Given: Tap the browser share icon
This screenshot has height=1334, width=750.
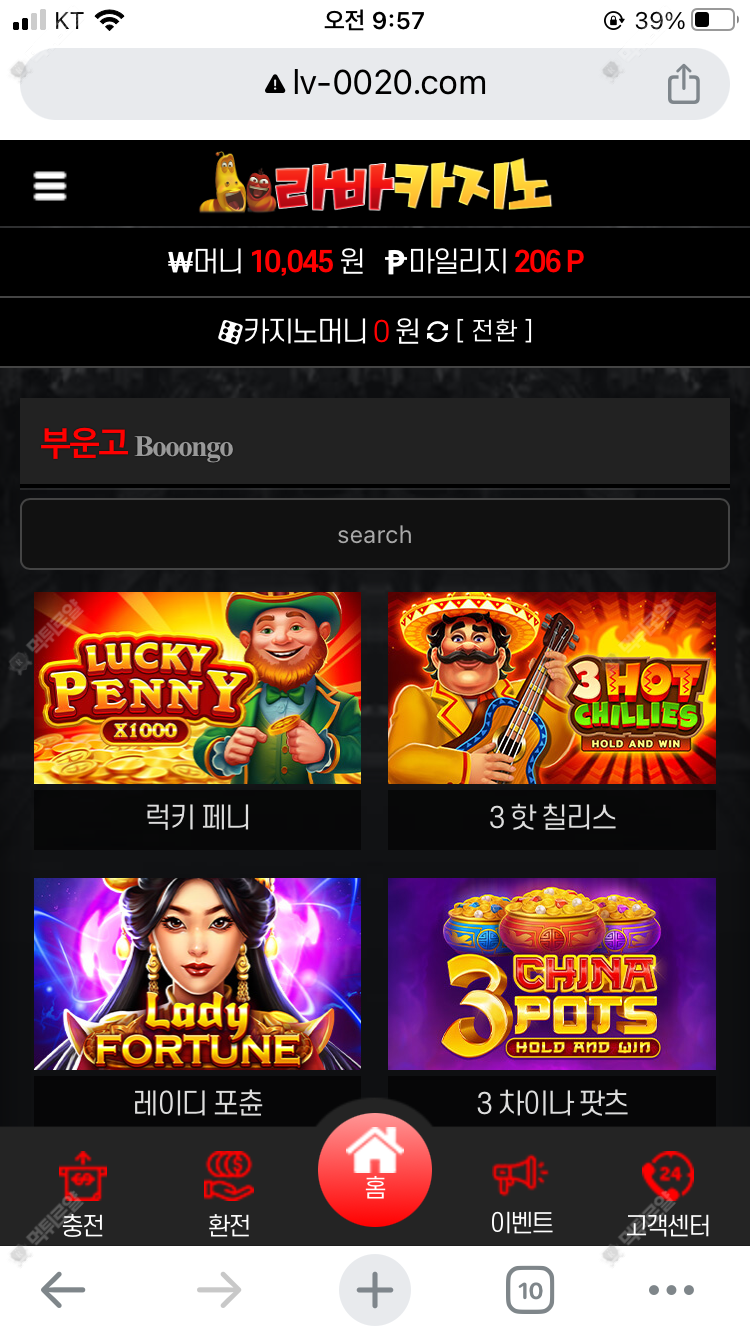Looking at the screenshot, I should (x=683, y=84).
